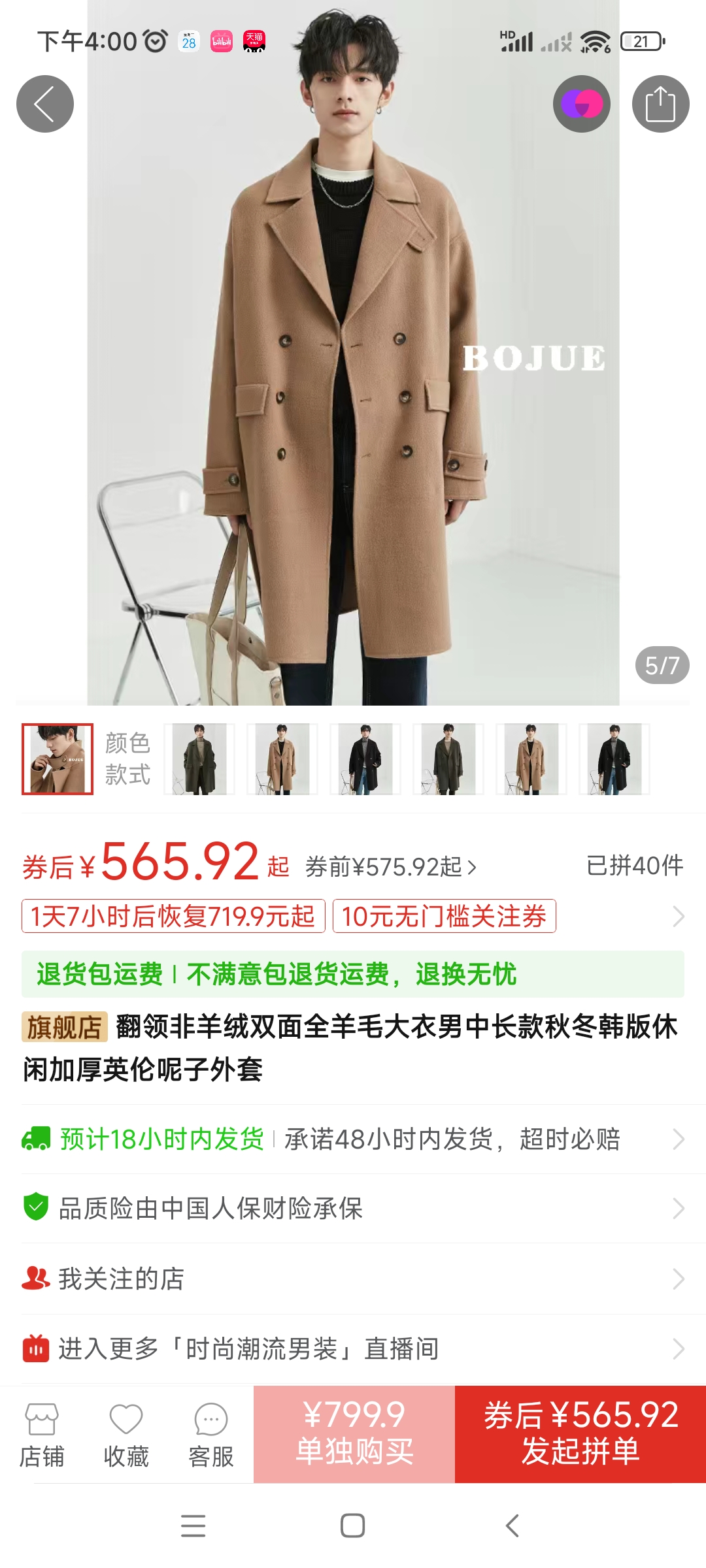Open the system recent apps menu
The image size is (706, 1568).
[193, 1526]
